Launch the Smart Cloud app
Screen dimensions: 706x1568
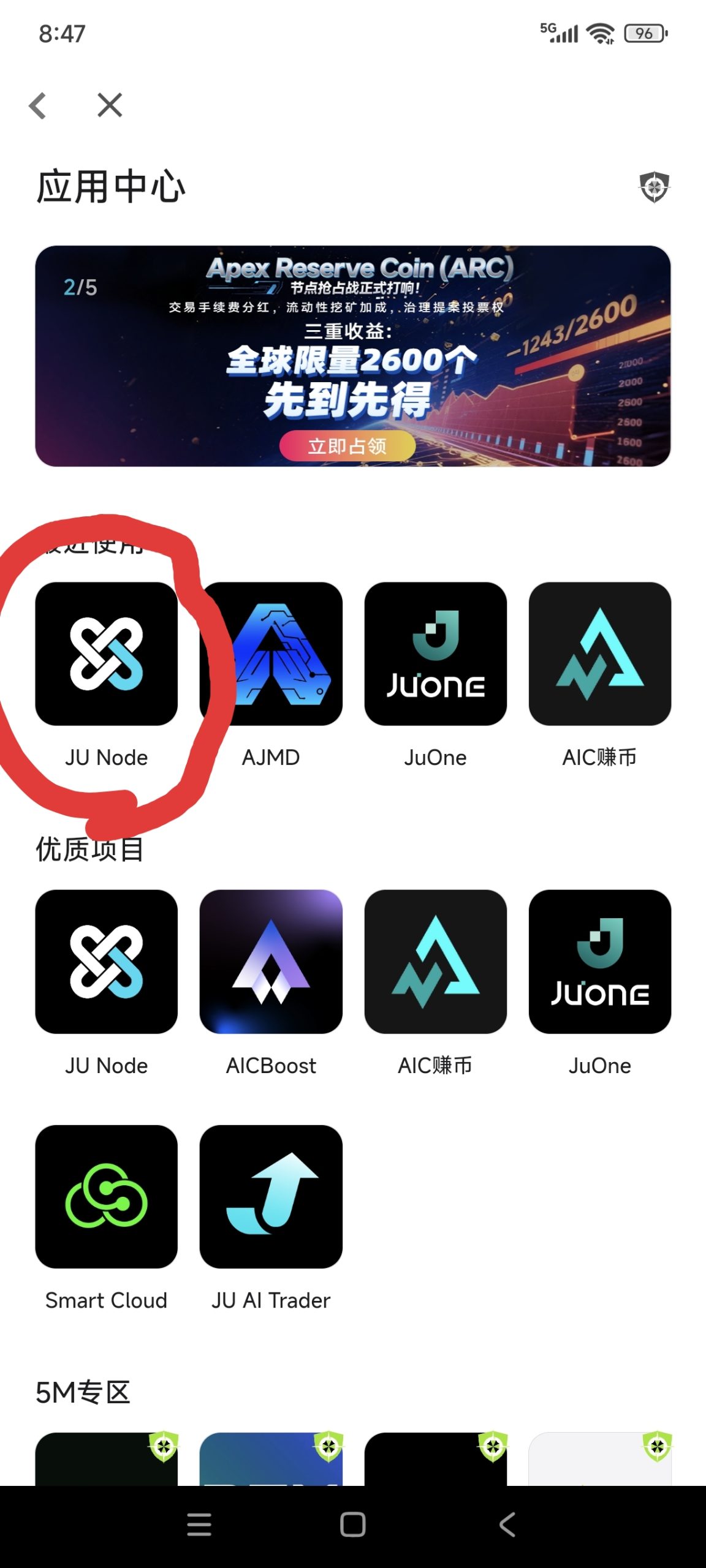coord(106,1197)
